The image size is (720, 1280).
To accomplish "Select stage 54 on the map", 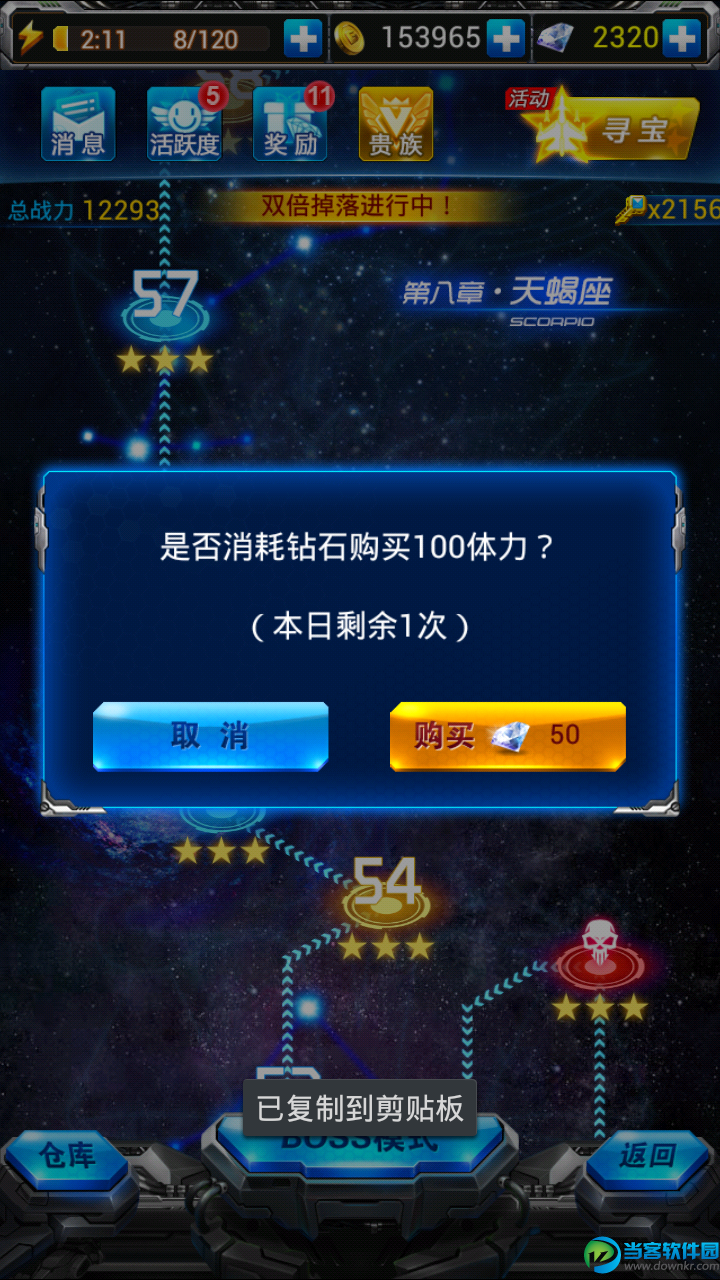I will (x=387, y=895).
